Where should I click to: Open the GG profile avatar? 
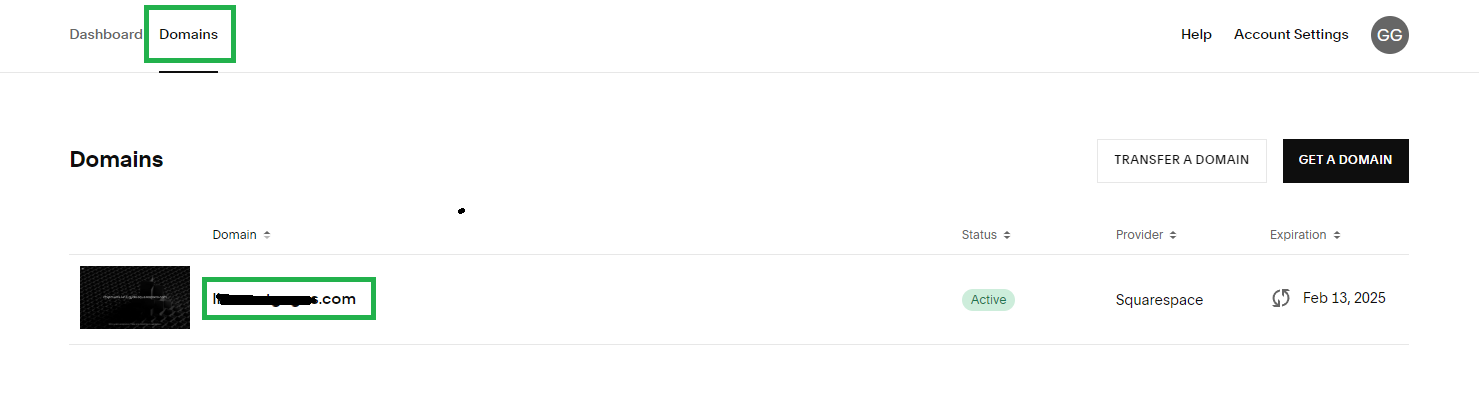pyautogui.click(x=1389, y=35)
